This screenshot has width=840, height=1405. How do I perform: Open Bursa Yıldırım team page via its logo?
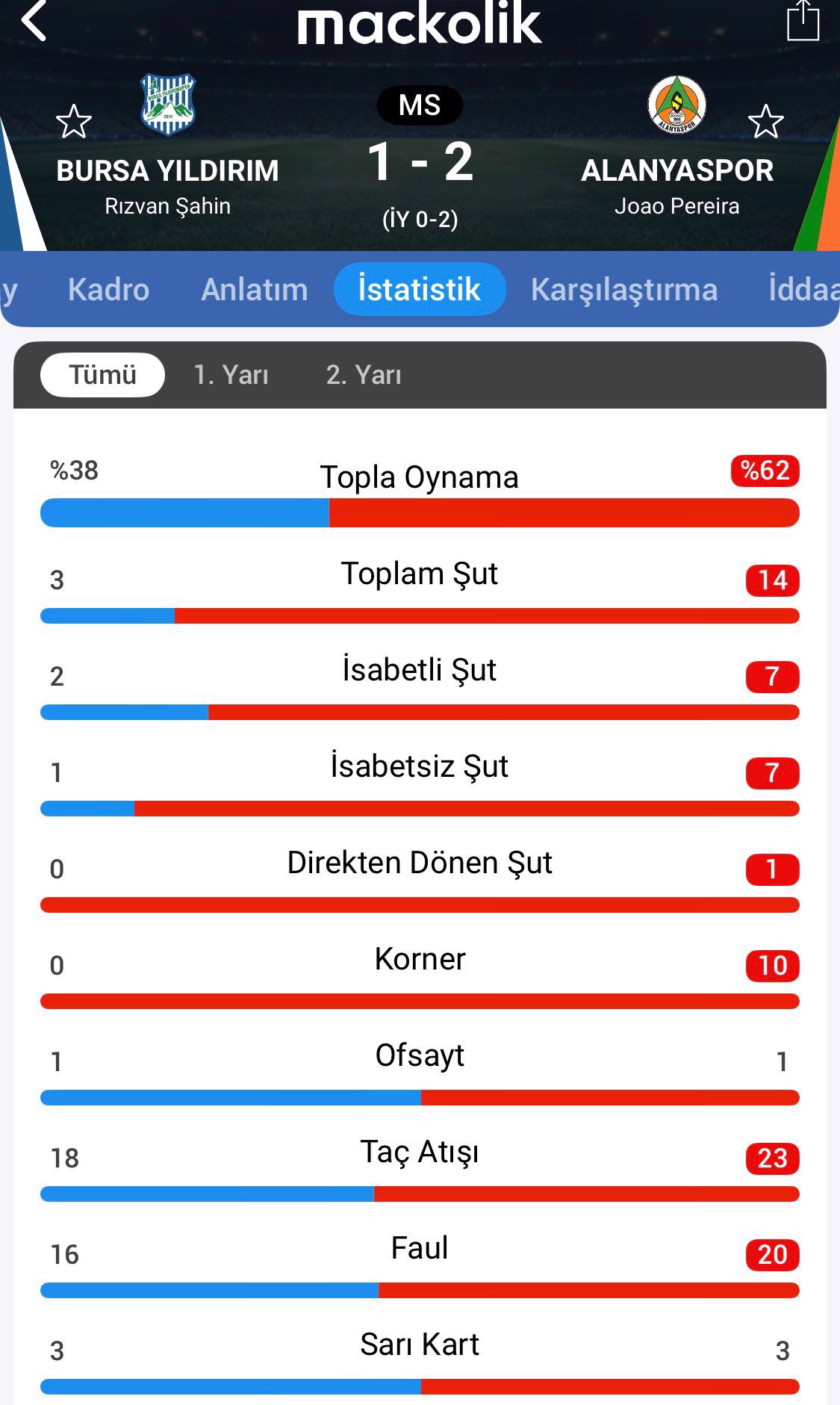(168, 105)
